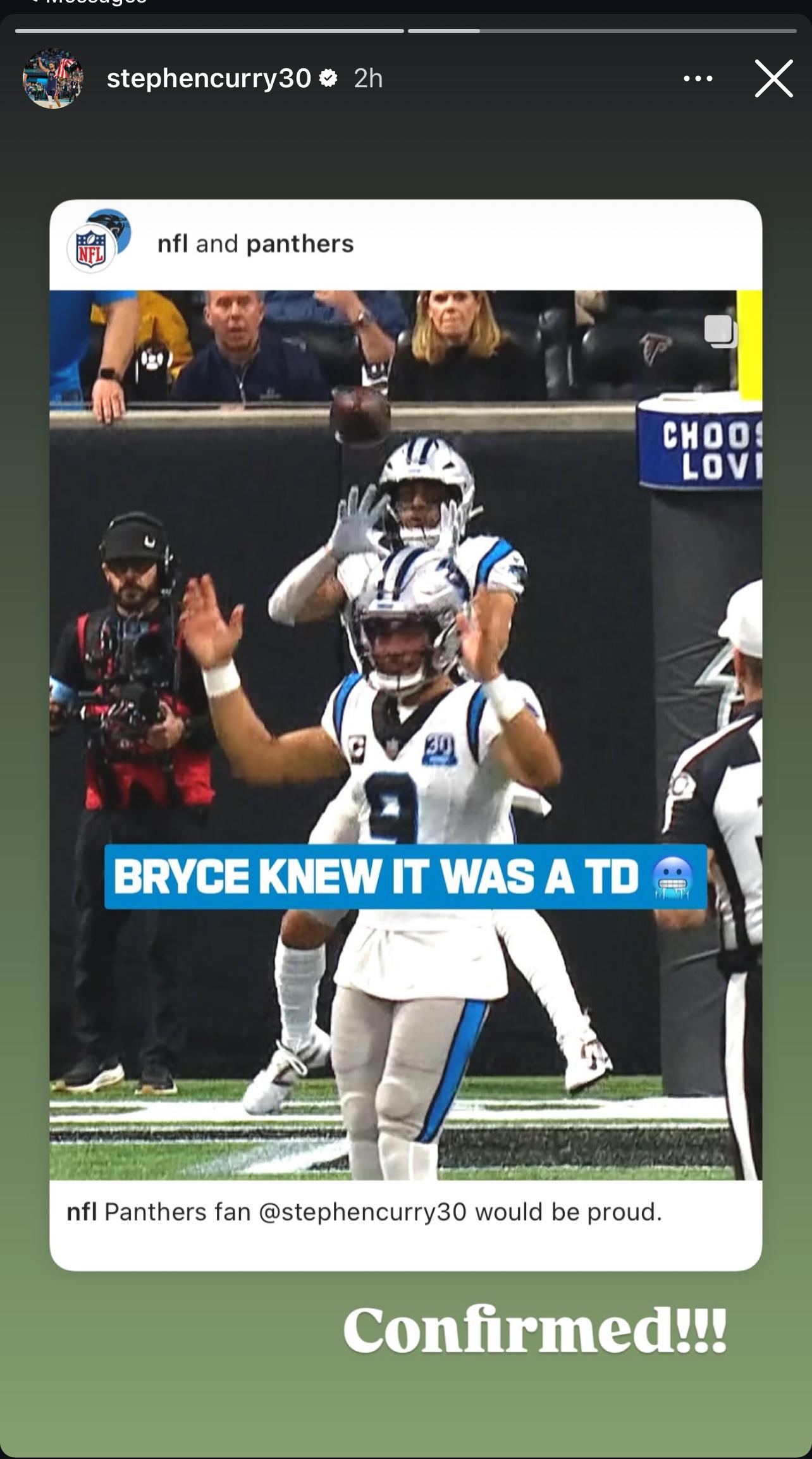Close the story viewer
The width and height of the screenshot is (812, 1459).
[x=773, y=78]
